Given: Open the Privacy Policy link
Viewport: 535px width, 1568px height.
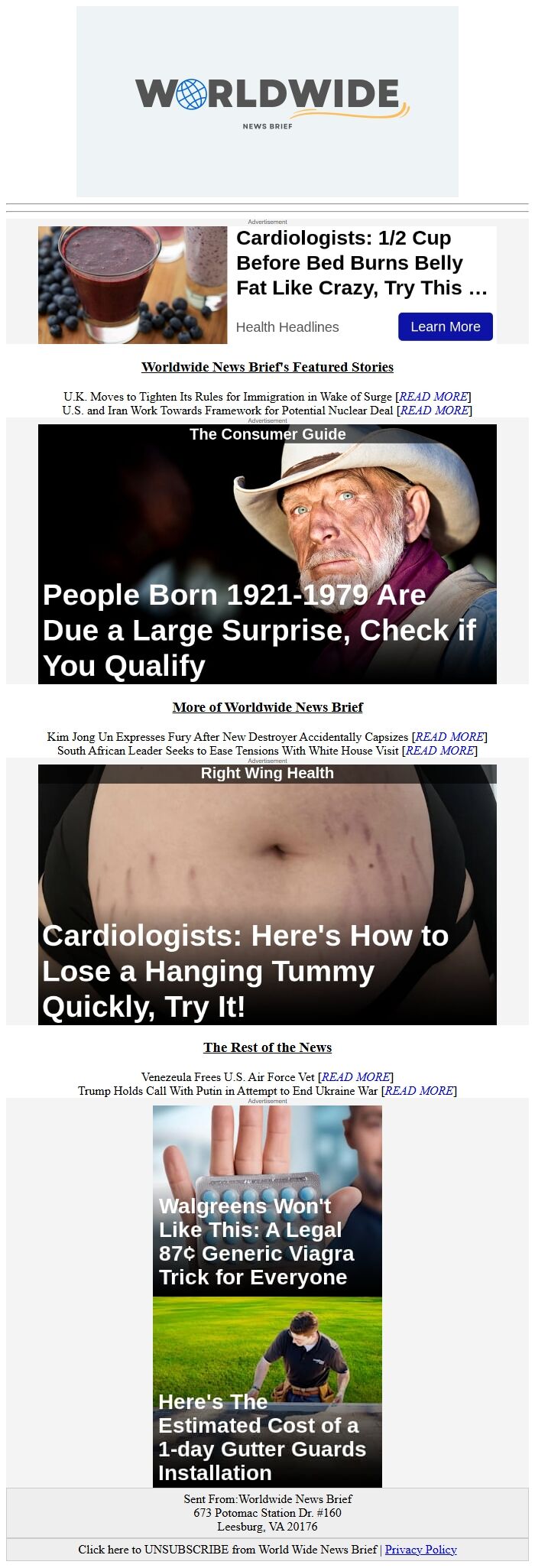Looking at the screenshot, I should pyautogui.click(x=420, y=1549).
